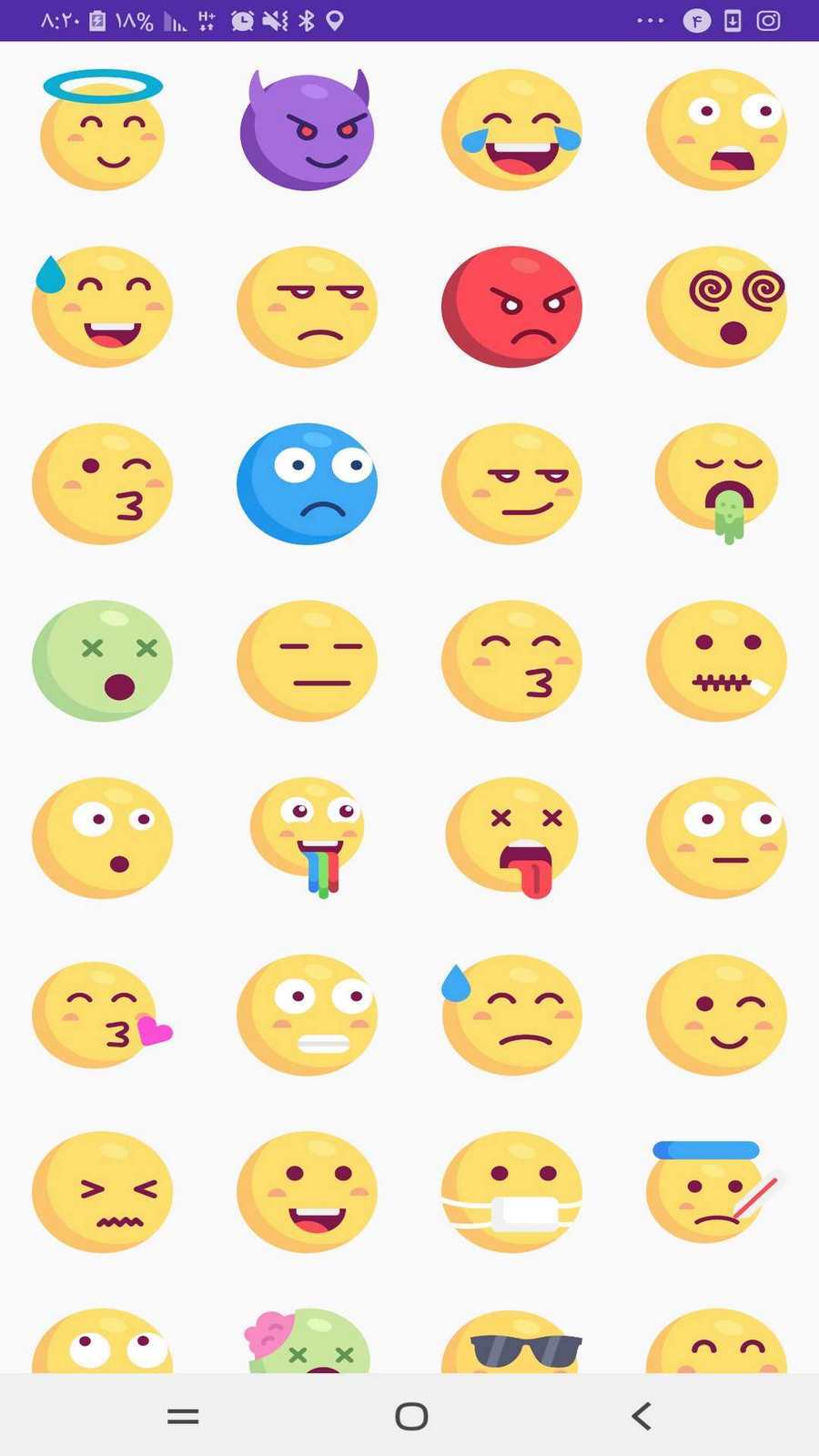Select the red angry face emoji
This screenshot has width=819, height=1456.
pos(511,307)
